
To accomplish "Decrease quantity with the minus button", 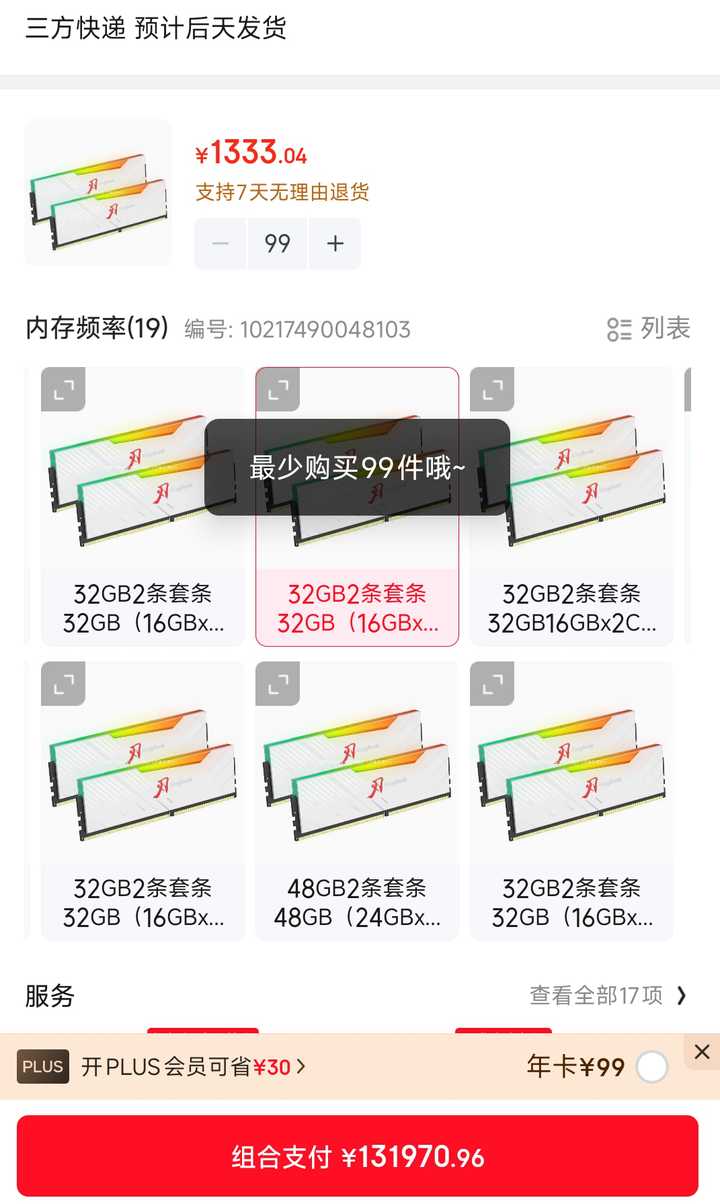I will coord(221,244).
